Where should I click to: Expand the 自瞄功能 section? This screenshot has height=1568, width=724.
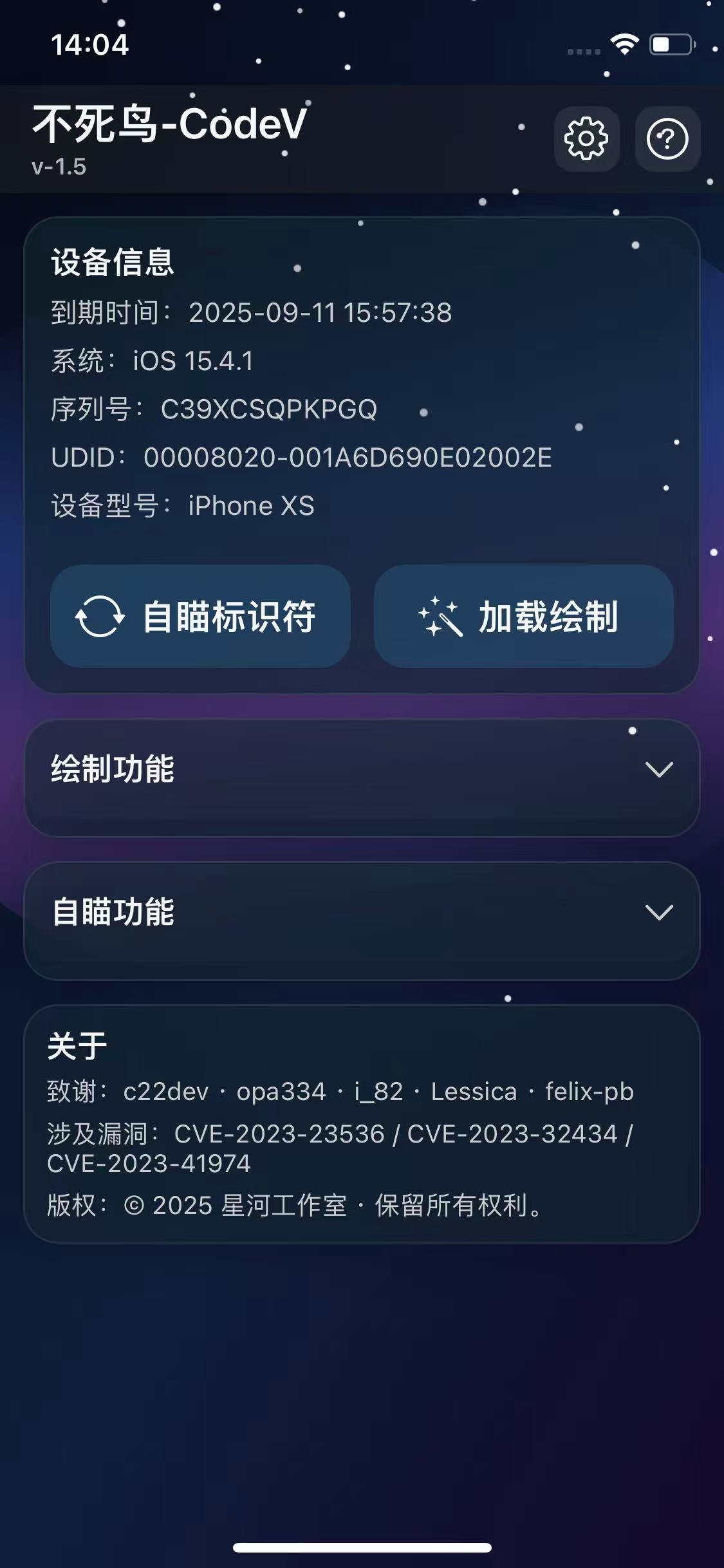[x=658, y=912]
